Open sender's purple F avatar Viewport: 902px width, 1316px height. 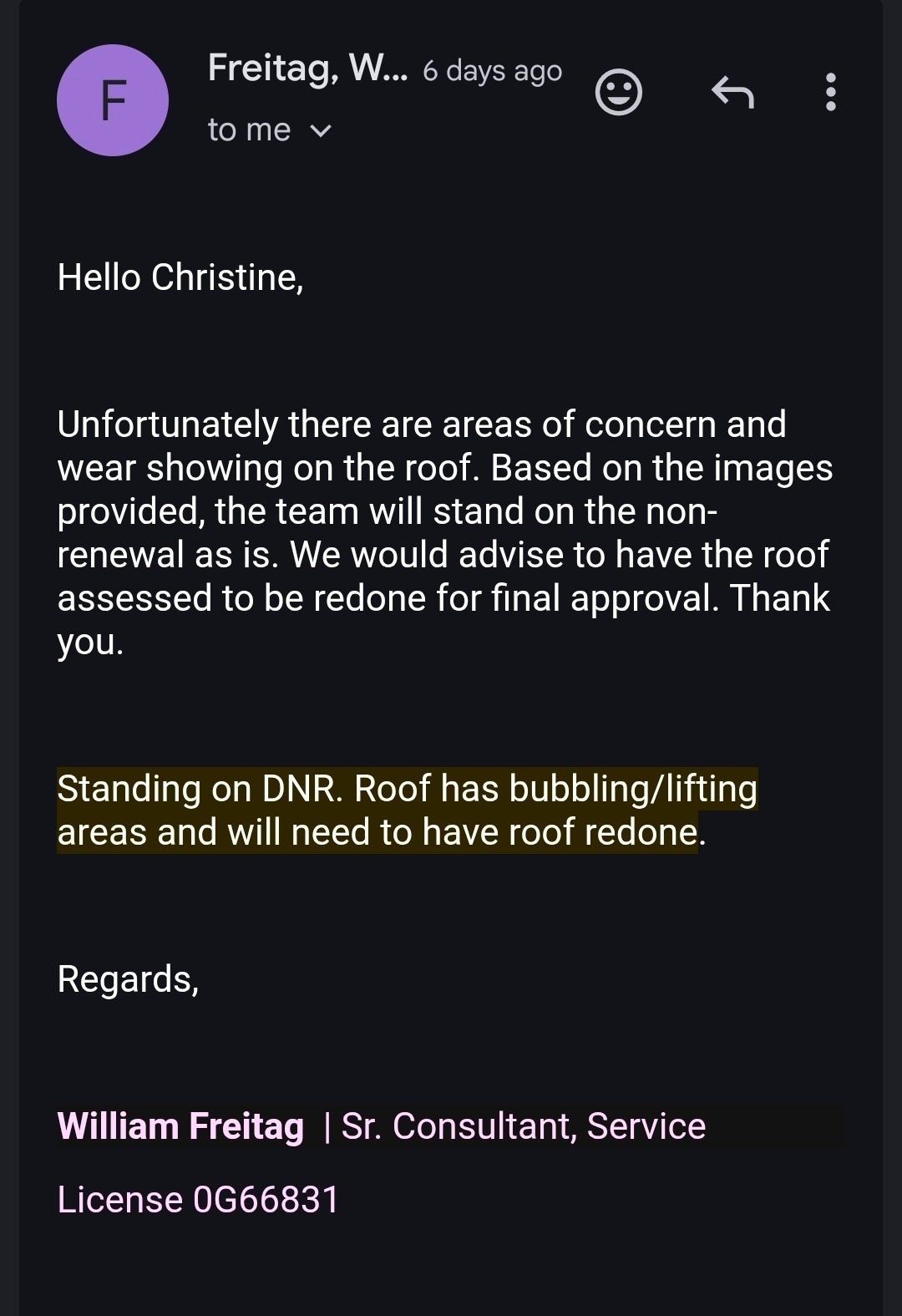(113, 100)
